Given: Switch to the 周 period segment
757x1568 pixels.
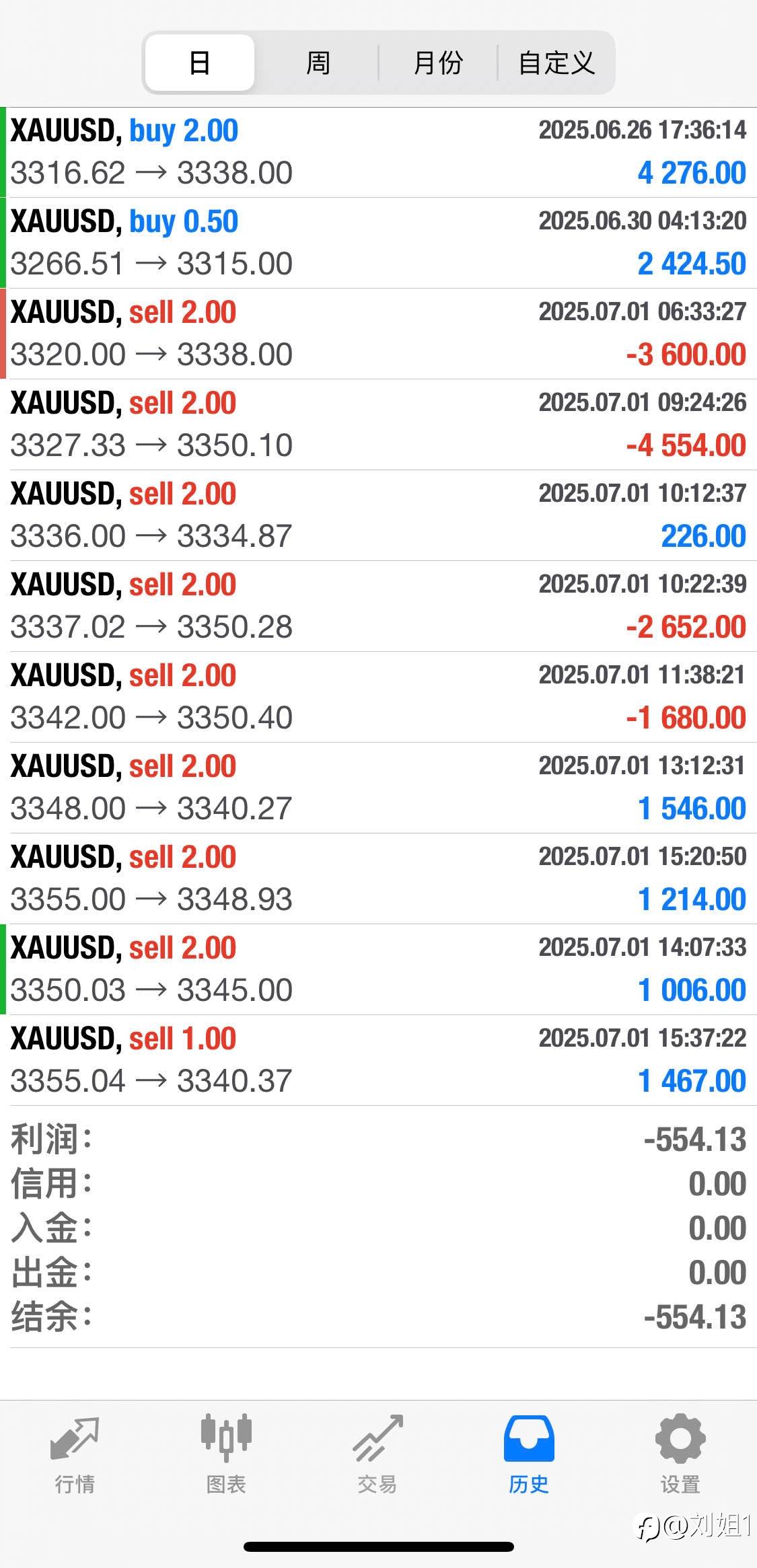Looking at the screenshot, I should click(318, 63).
